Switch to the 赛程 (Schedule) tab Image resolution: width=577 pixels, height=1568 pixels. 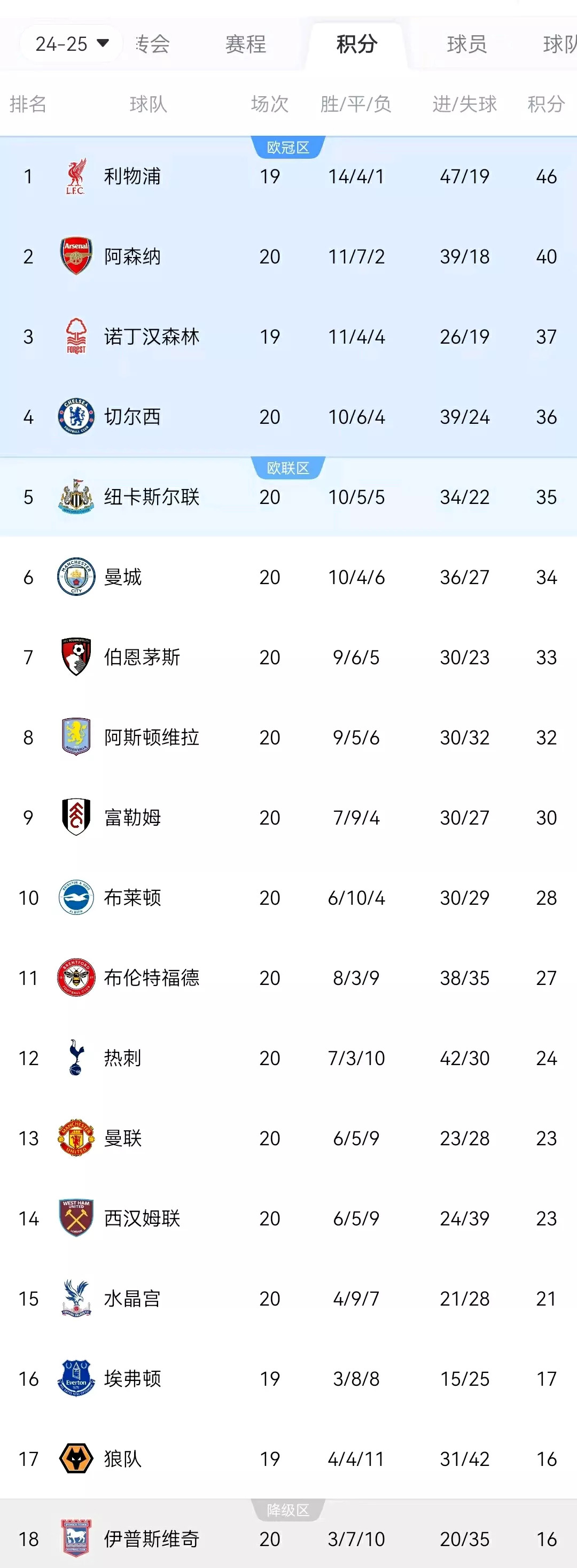tap(245, 43)
